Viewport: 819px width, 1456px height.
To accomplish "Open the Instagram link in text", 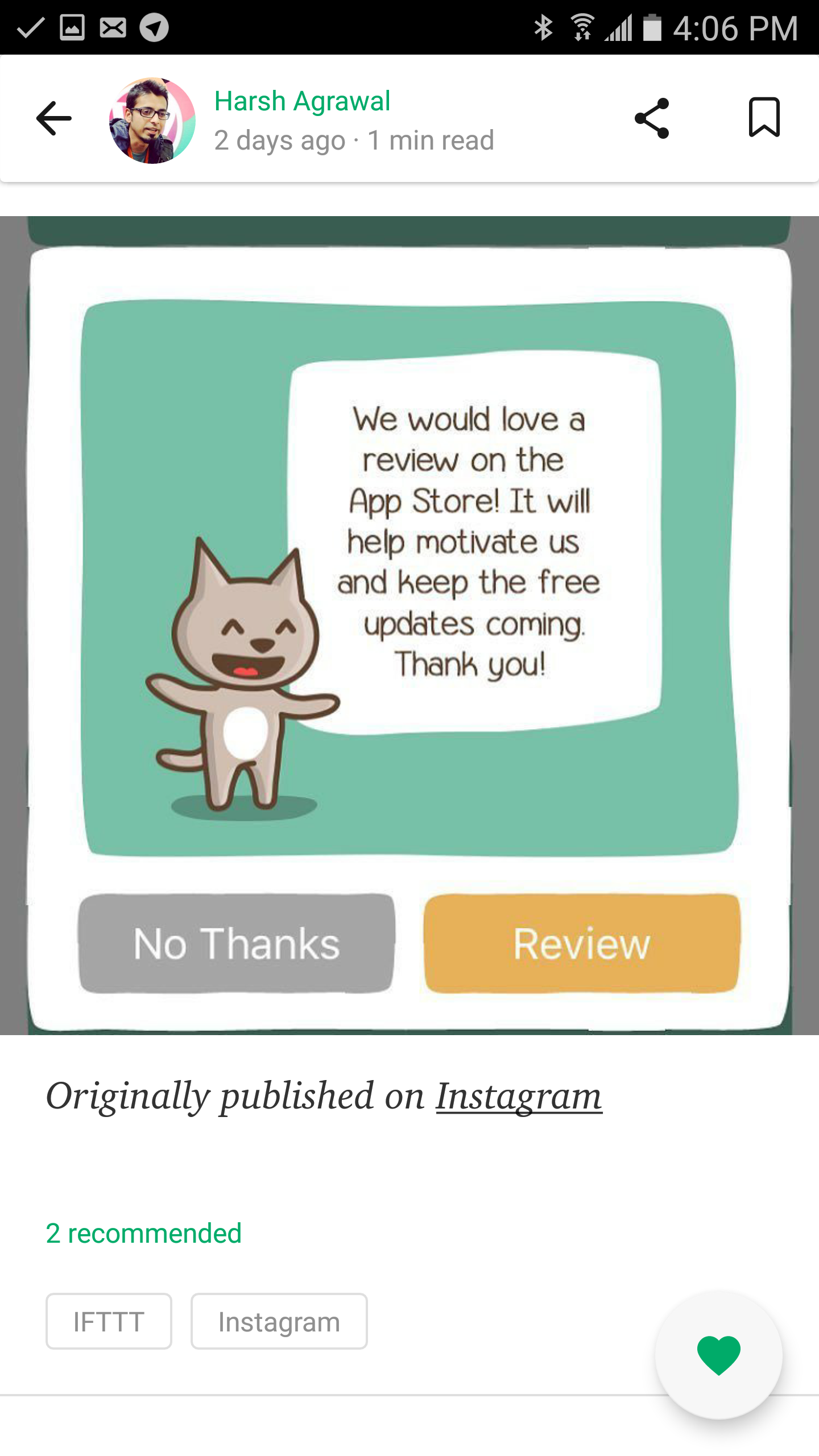I will [519, 1095].
